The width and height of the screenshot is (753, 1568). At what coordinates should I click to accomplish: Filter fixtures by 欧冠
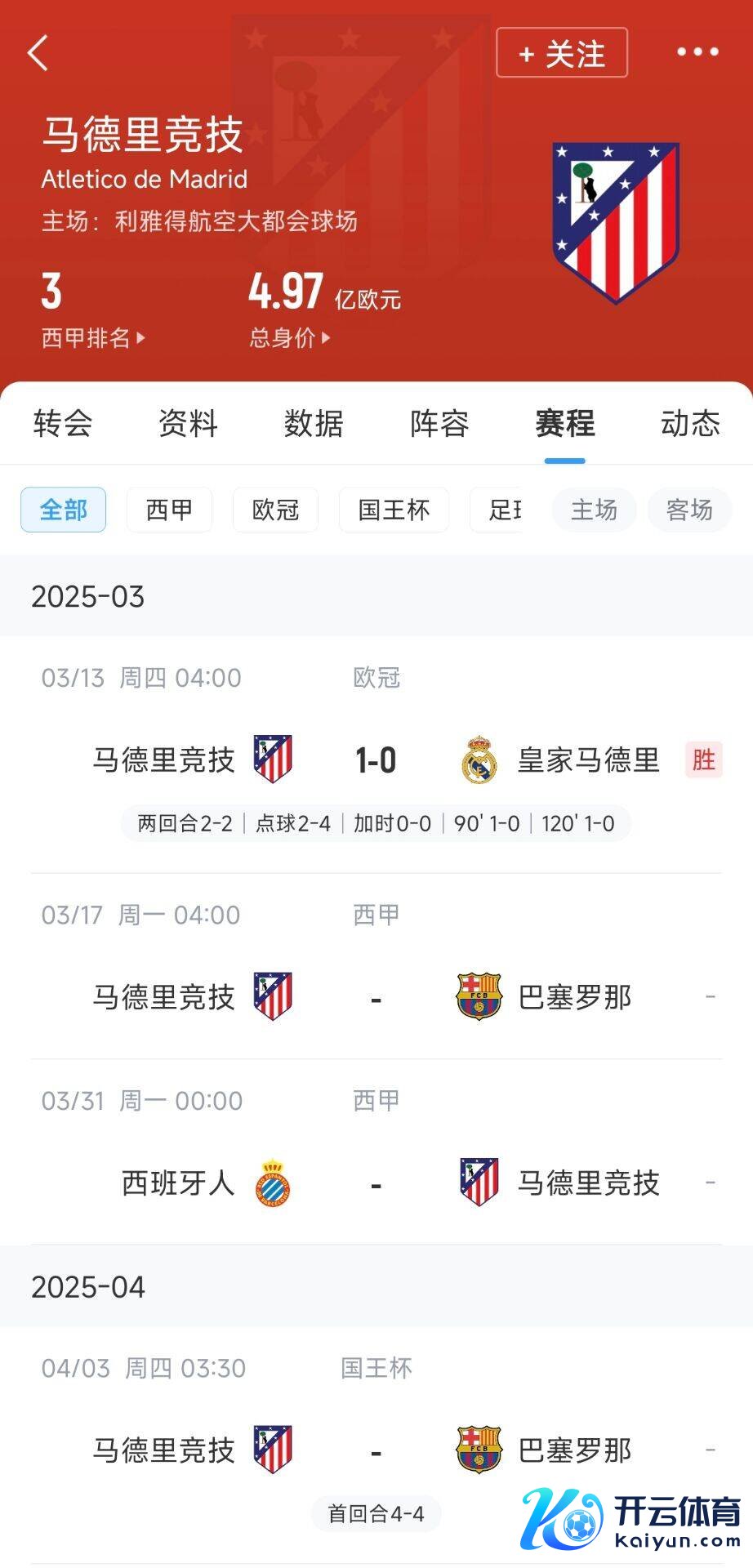[275, 510]
